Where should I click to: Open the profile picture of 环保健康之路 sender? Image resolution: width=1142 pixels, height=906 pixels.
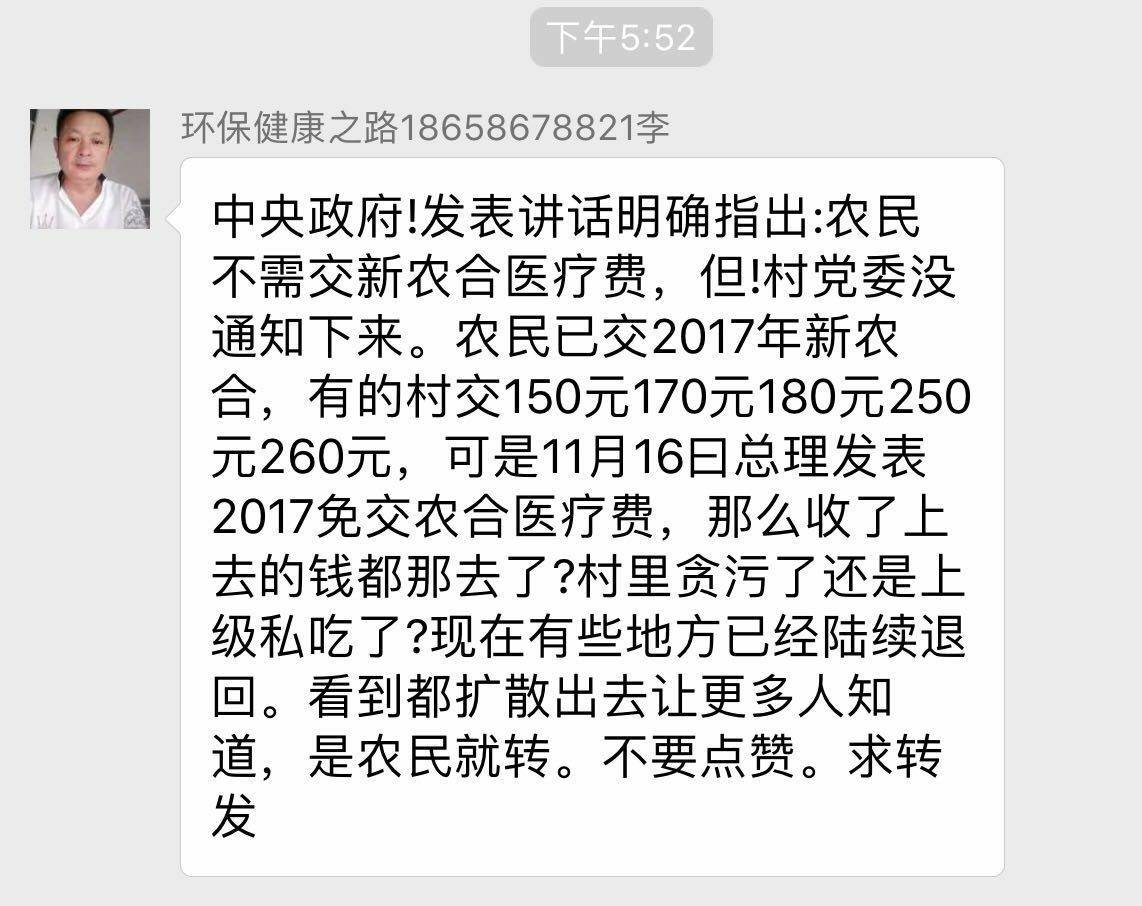point(90,169)
